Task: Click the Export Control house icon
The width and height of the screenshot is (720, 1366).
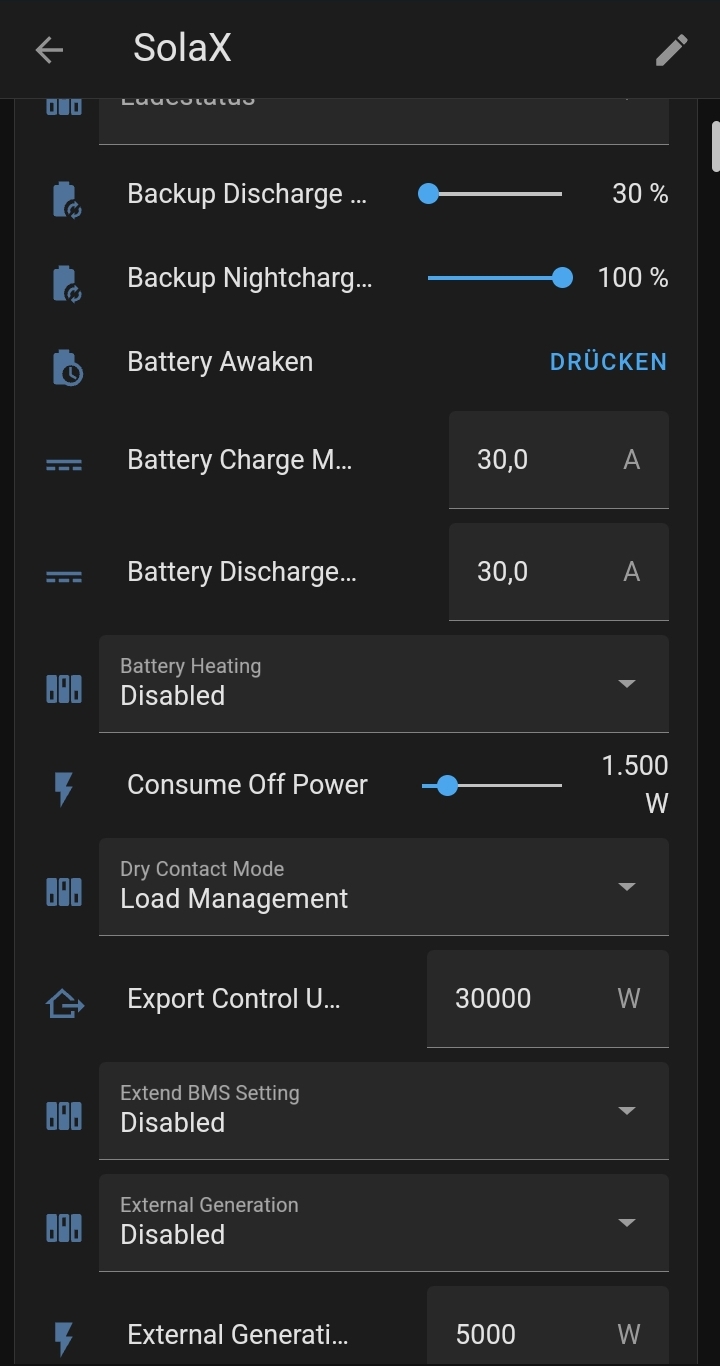Action: 63,1001
